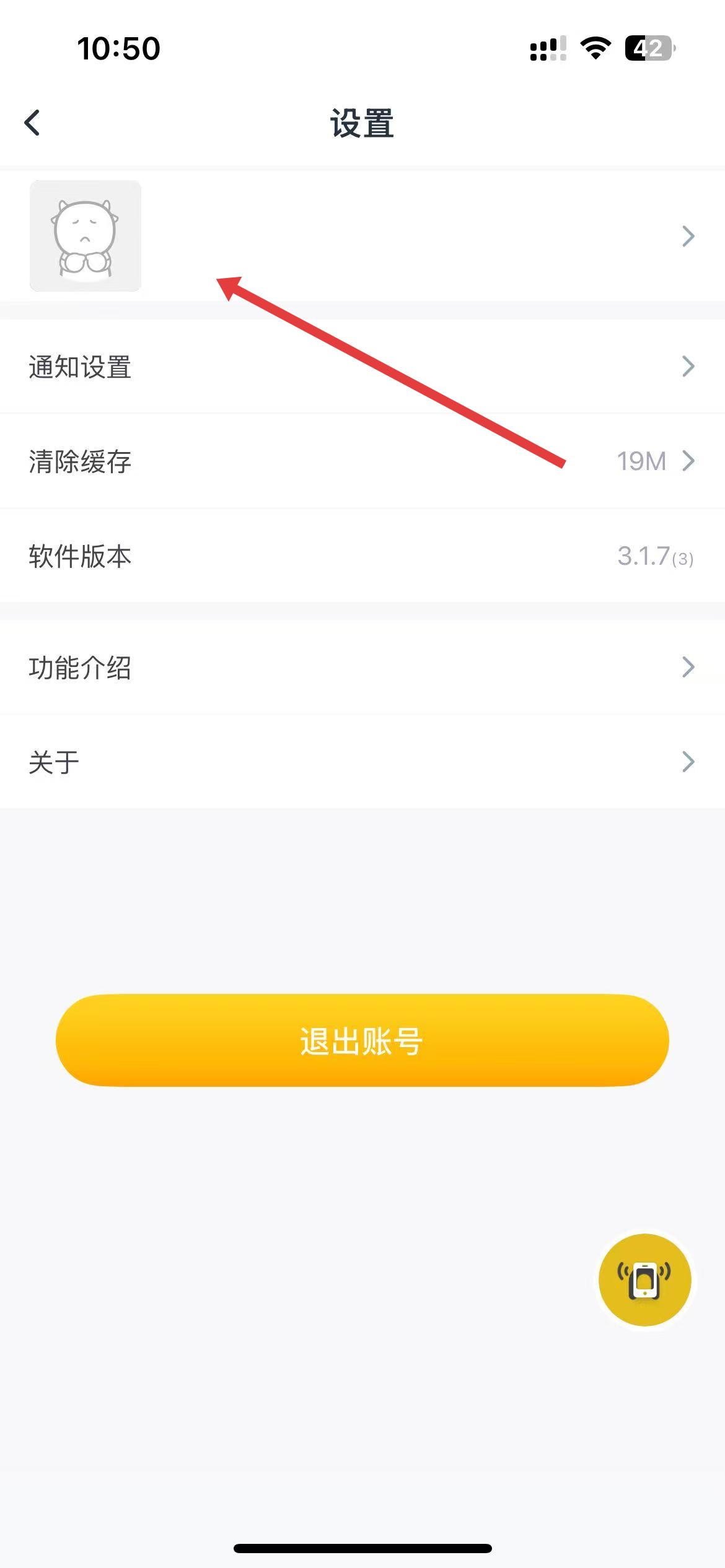Viewport: 725px width, 1568px height.
Task: Clear cache via 清除缓存
Action: tap(362, 461)
